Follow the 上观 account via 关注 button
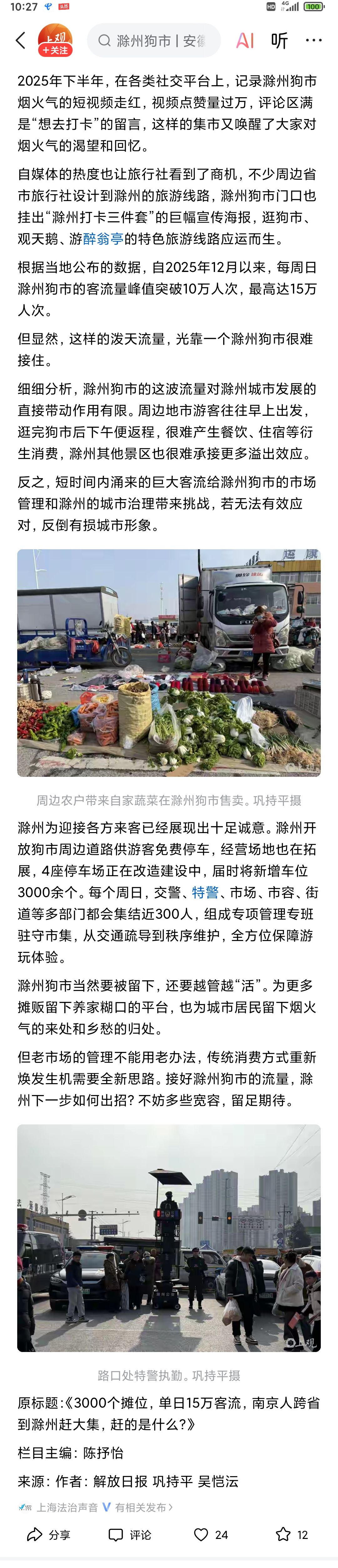This screenshot has height=1568, width=338. (x=55, y=51)
